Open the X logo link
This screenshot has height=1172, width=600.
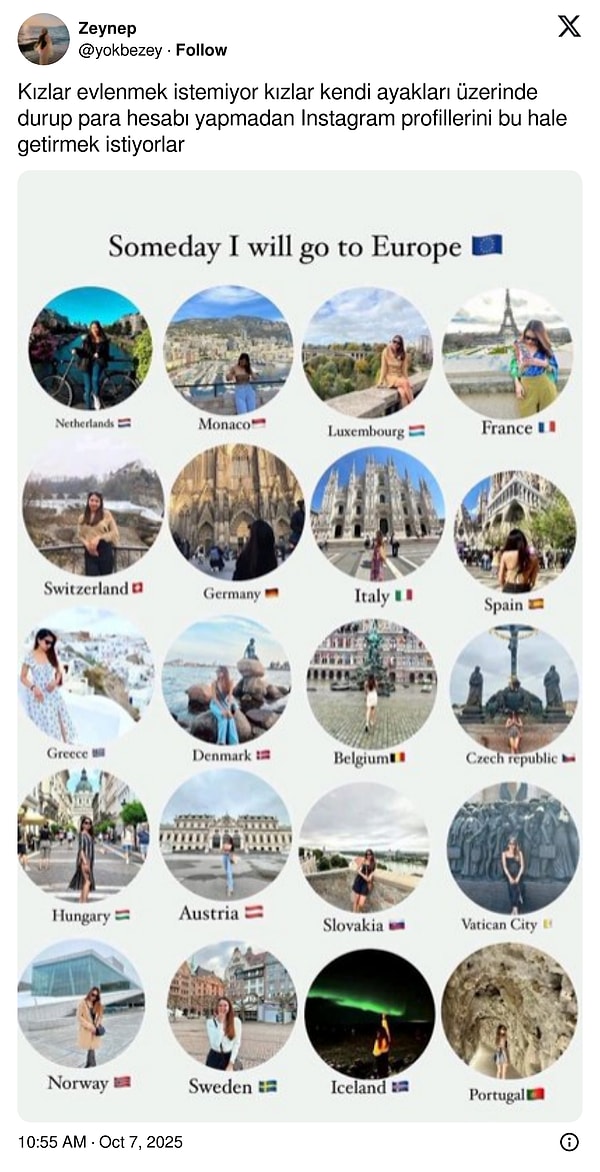[x=568, y=27]
